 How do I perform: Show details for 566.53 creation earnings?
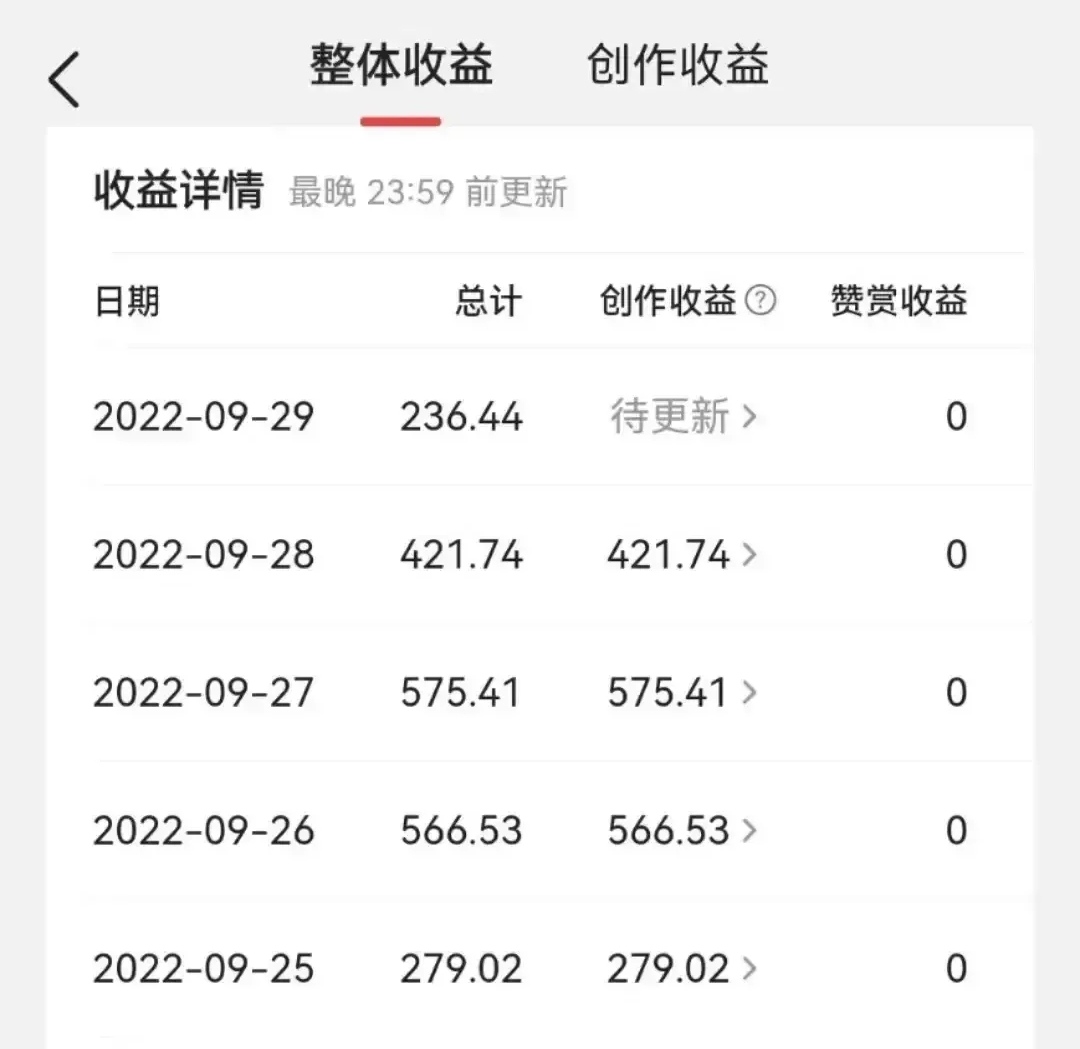681,831
